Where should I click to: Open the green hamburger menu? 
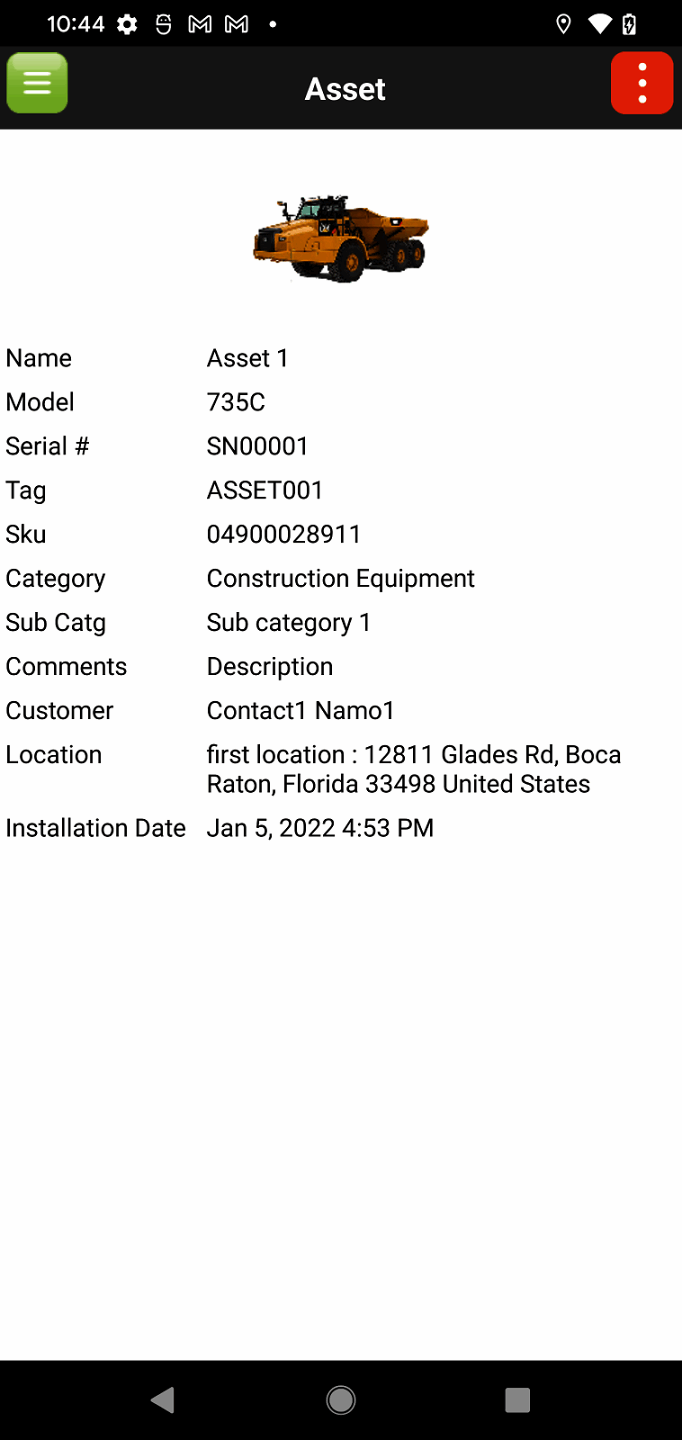[x=37, y=84]
